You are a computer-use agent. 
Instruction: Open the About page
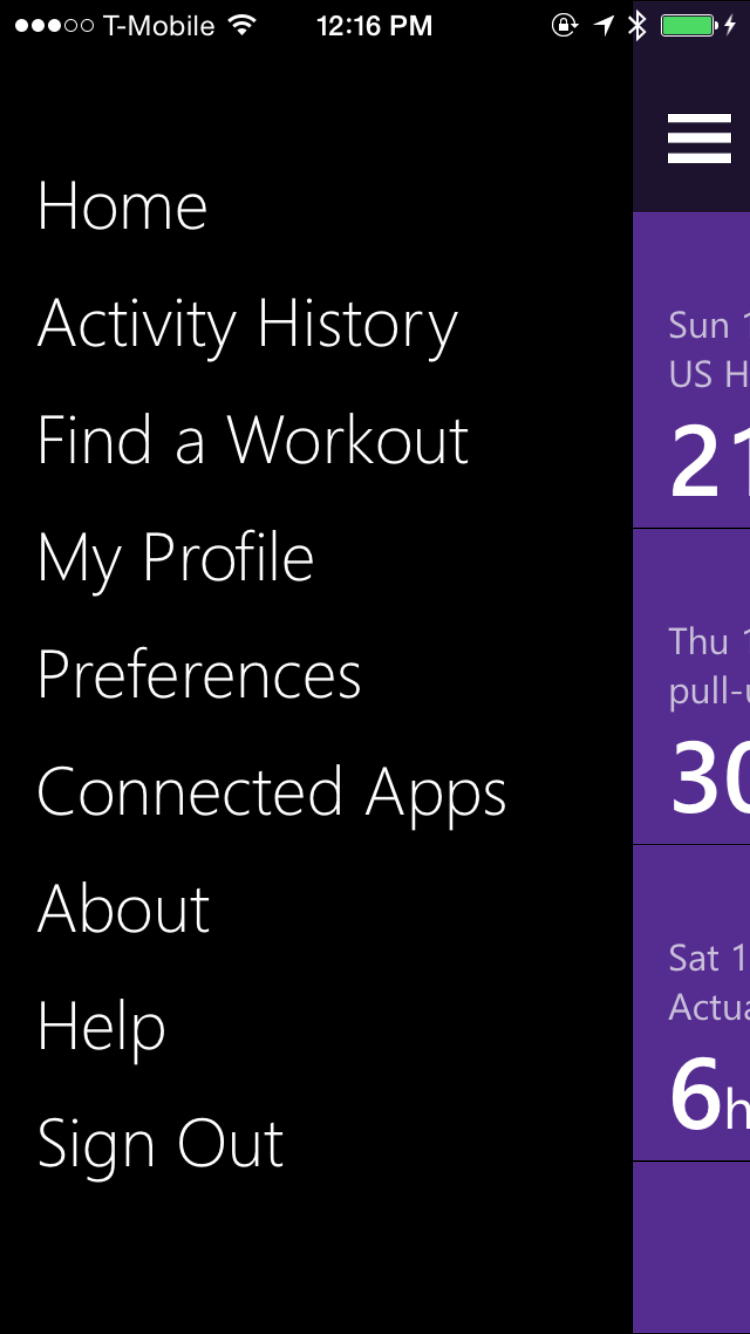[x=124, y=909]
